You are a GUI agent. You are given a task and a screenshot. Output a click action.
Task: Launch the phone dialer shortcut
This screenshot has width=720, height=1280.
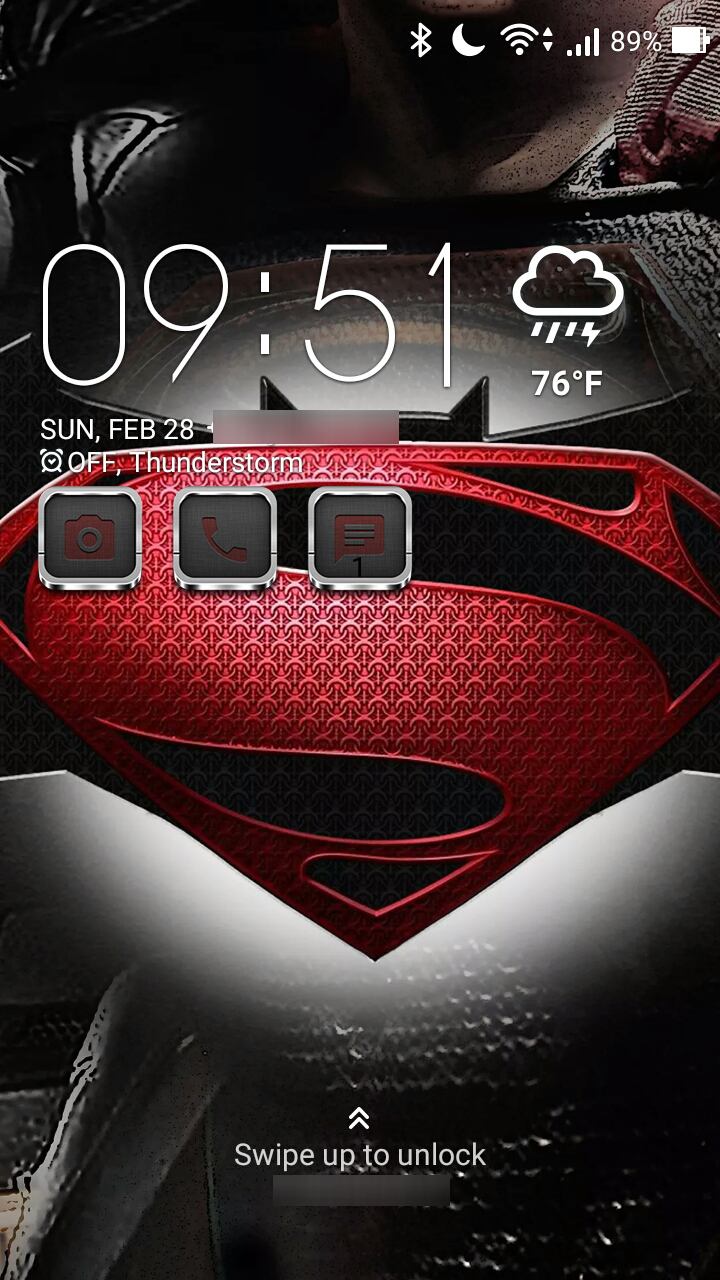click(x=224, y=538)
